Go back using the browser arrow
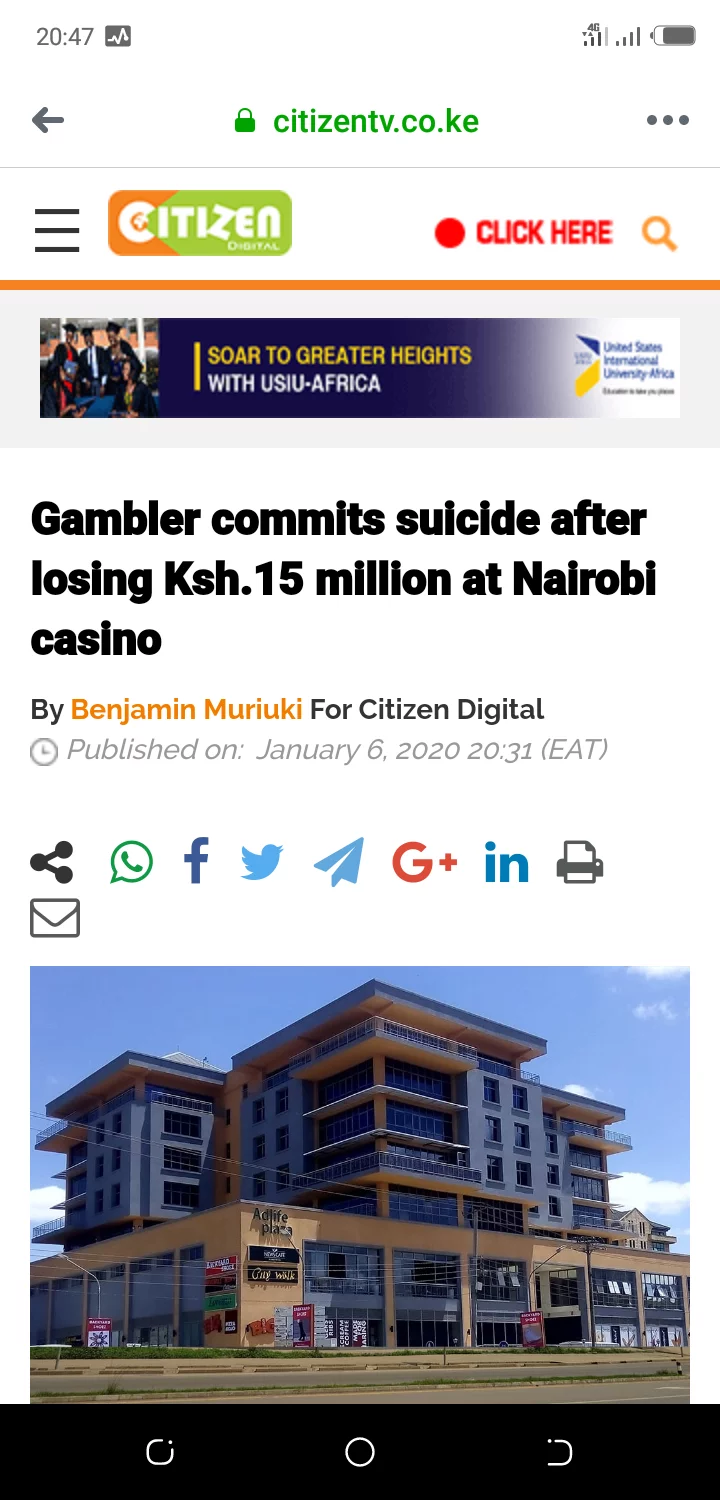 [x=48, y=121]
